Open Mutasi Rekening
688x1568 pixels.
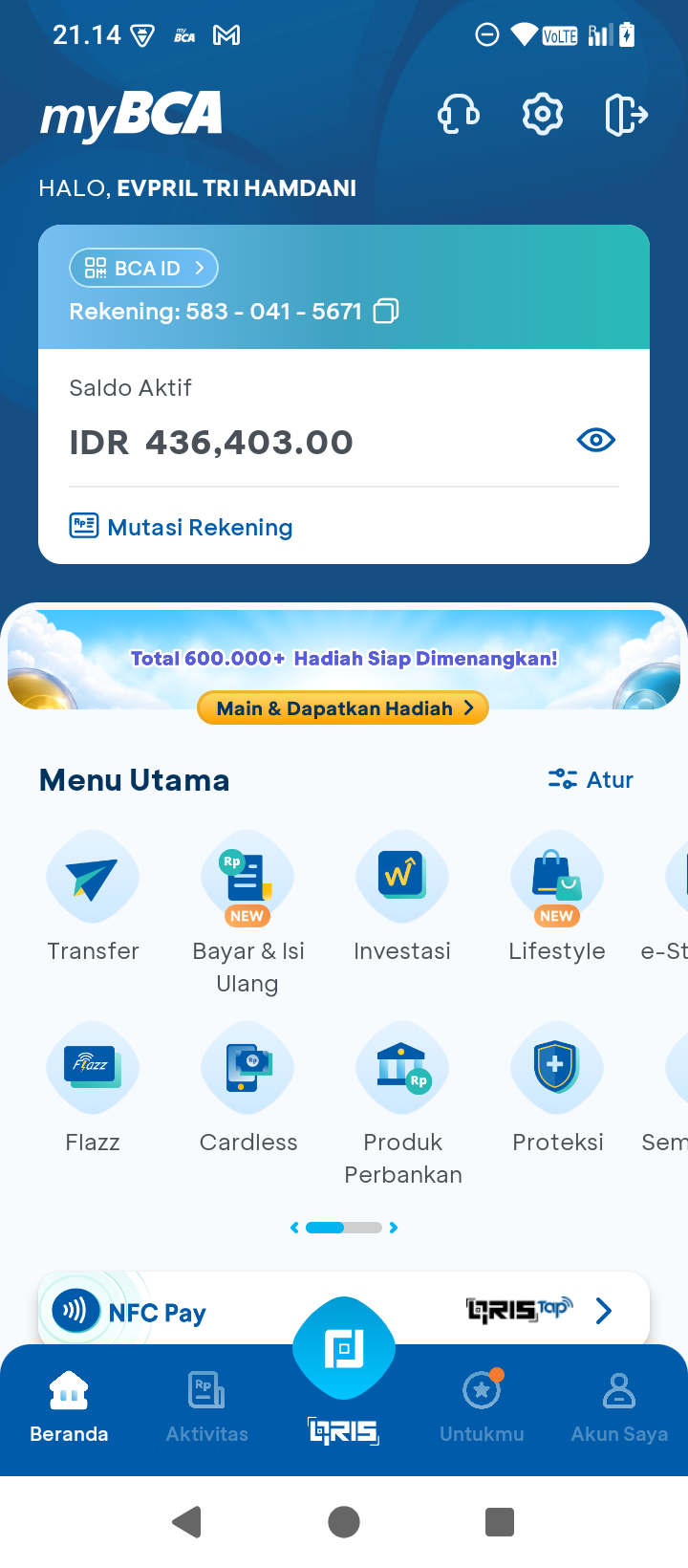click(182, 527)
